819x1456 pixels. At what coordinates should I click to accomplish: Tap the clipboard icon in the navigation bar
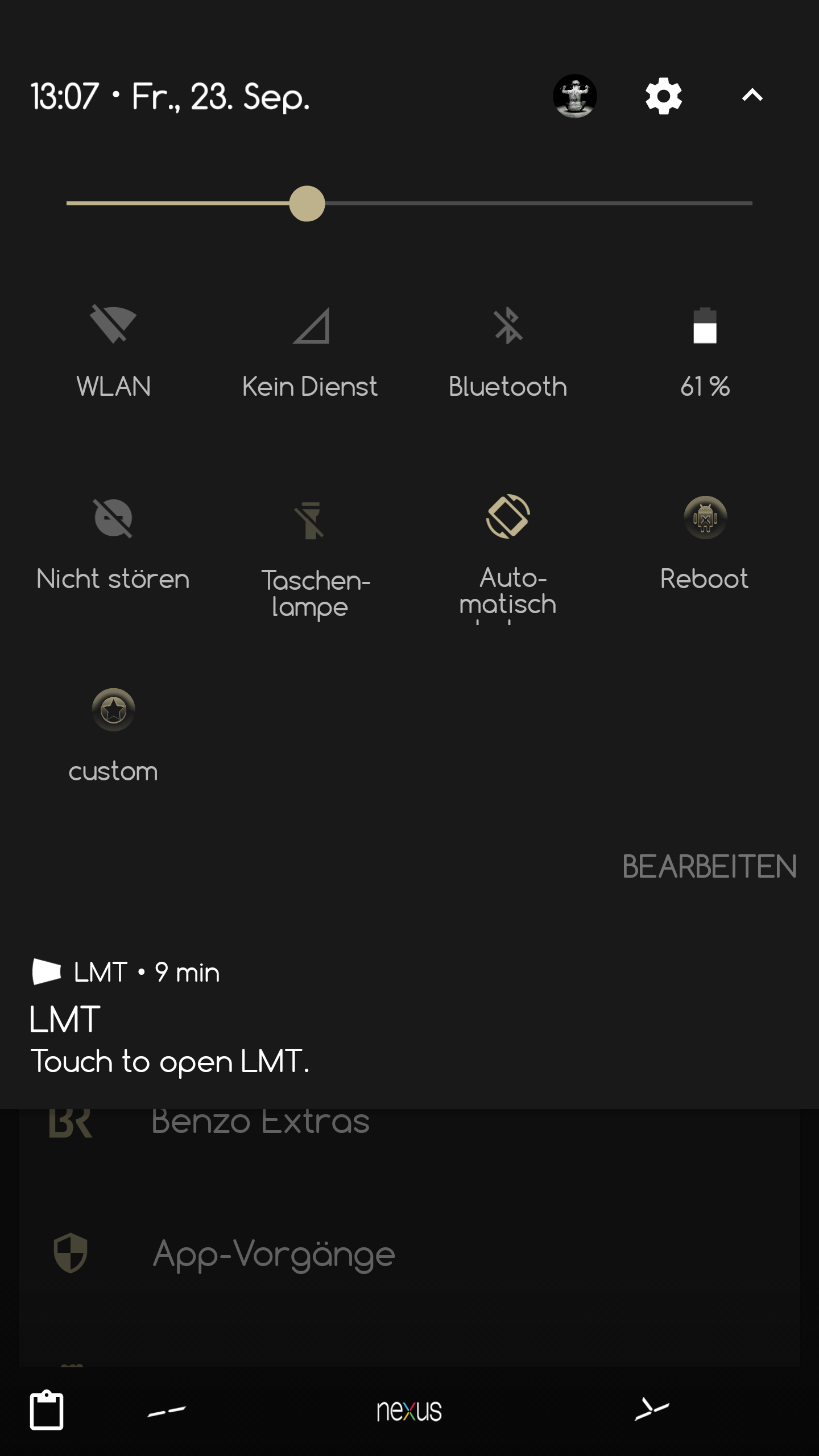tap(47, 1410)
